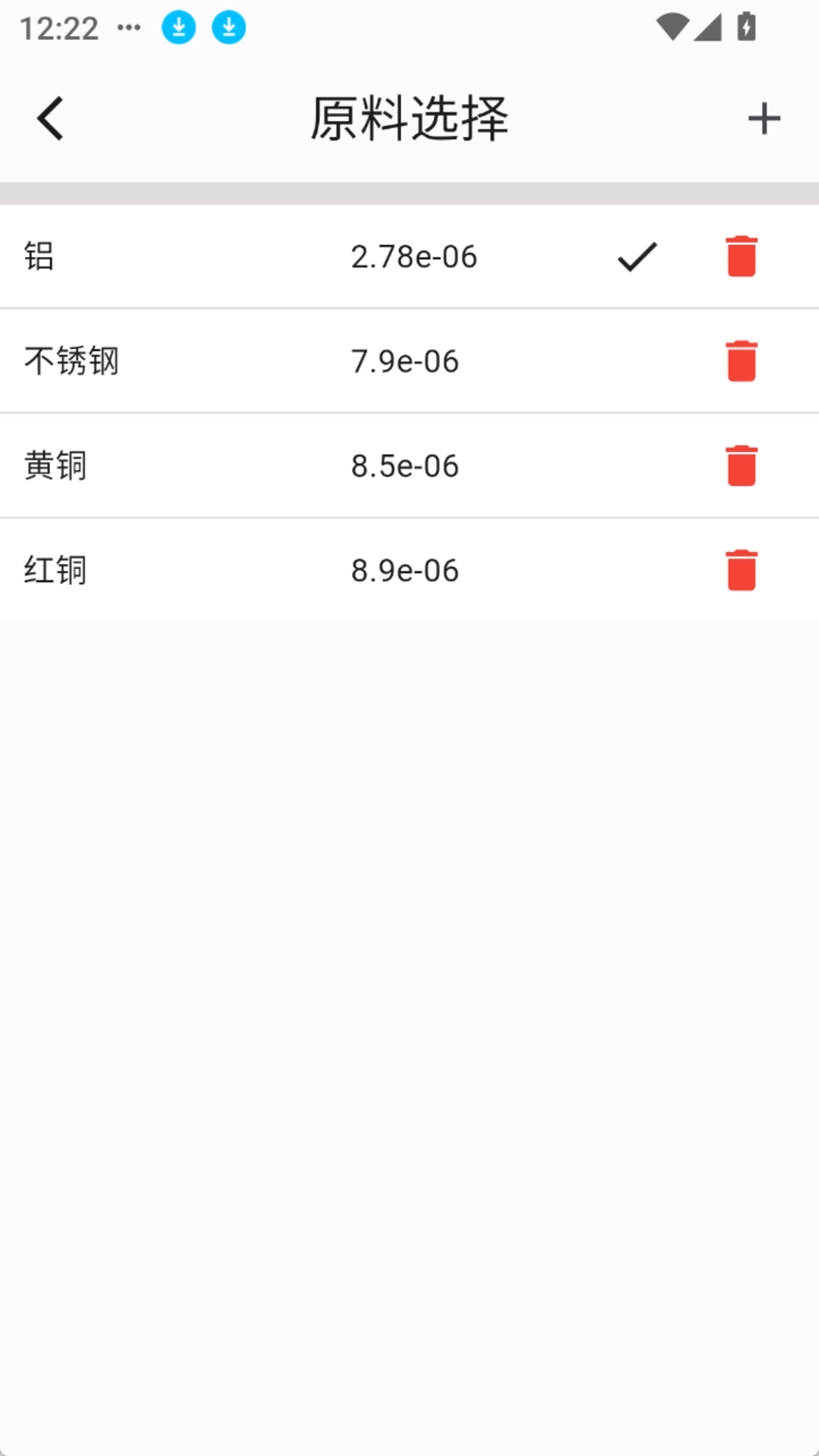
Task: Tap the cellular signal icon
Action: (x=709, y=25)
